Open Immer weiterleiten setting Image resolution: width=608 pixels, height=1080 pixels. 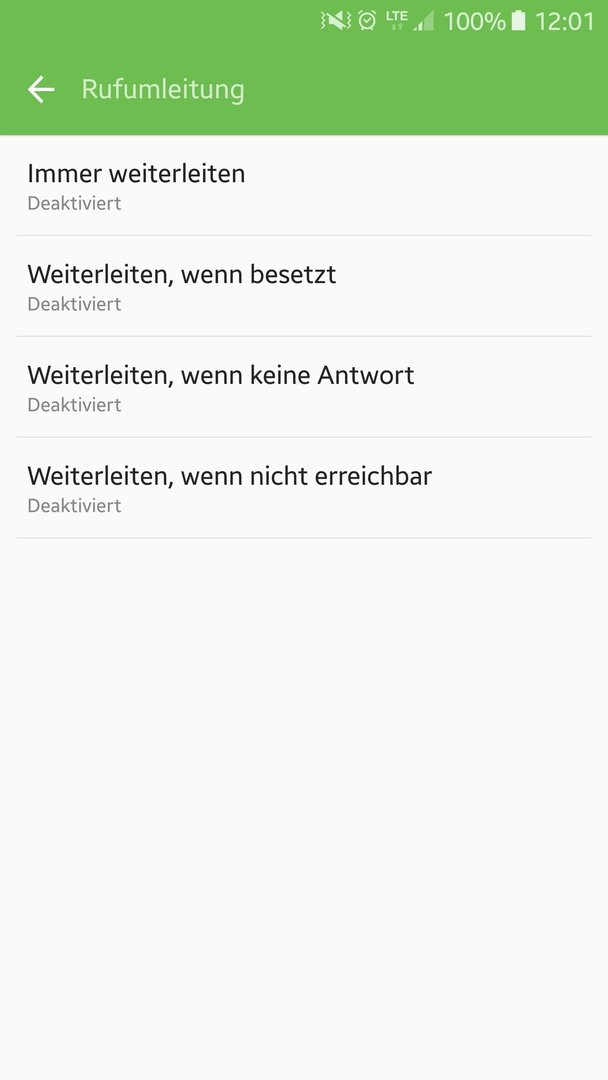point(304,186)
